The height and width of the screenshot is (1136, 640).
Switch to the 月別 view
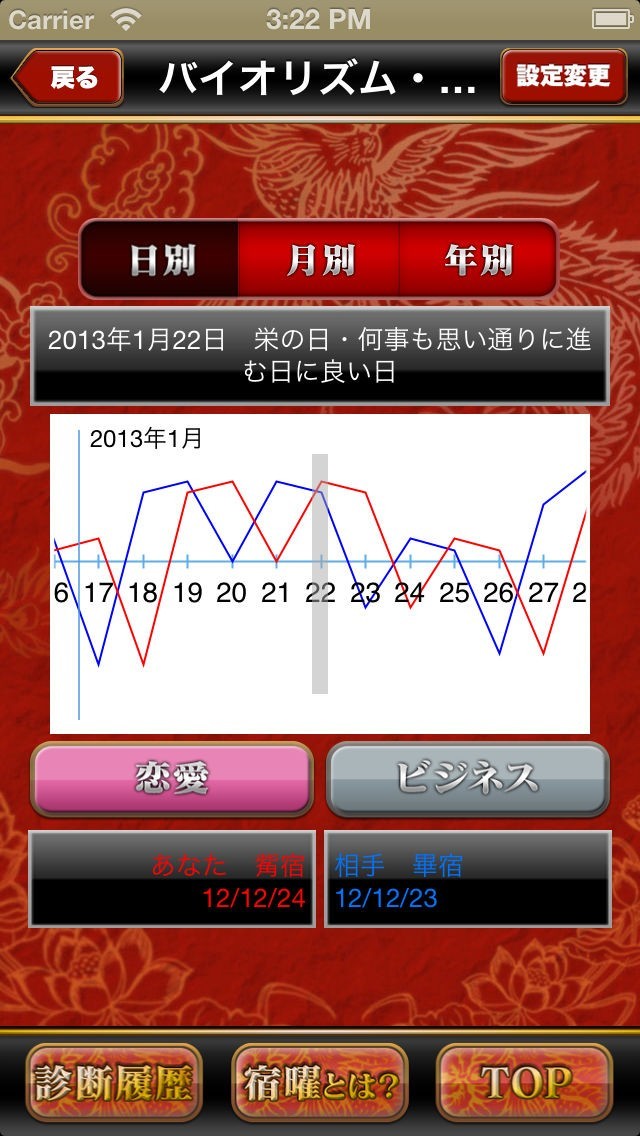point(319,260)
